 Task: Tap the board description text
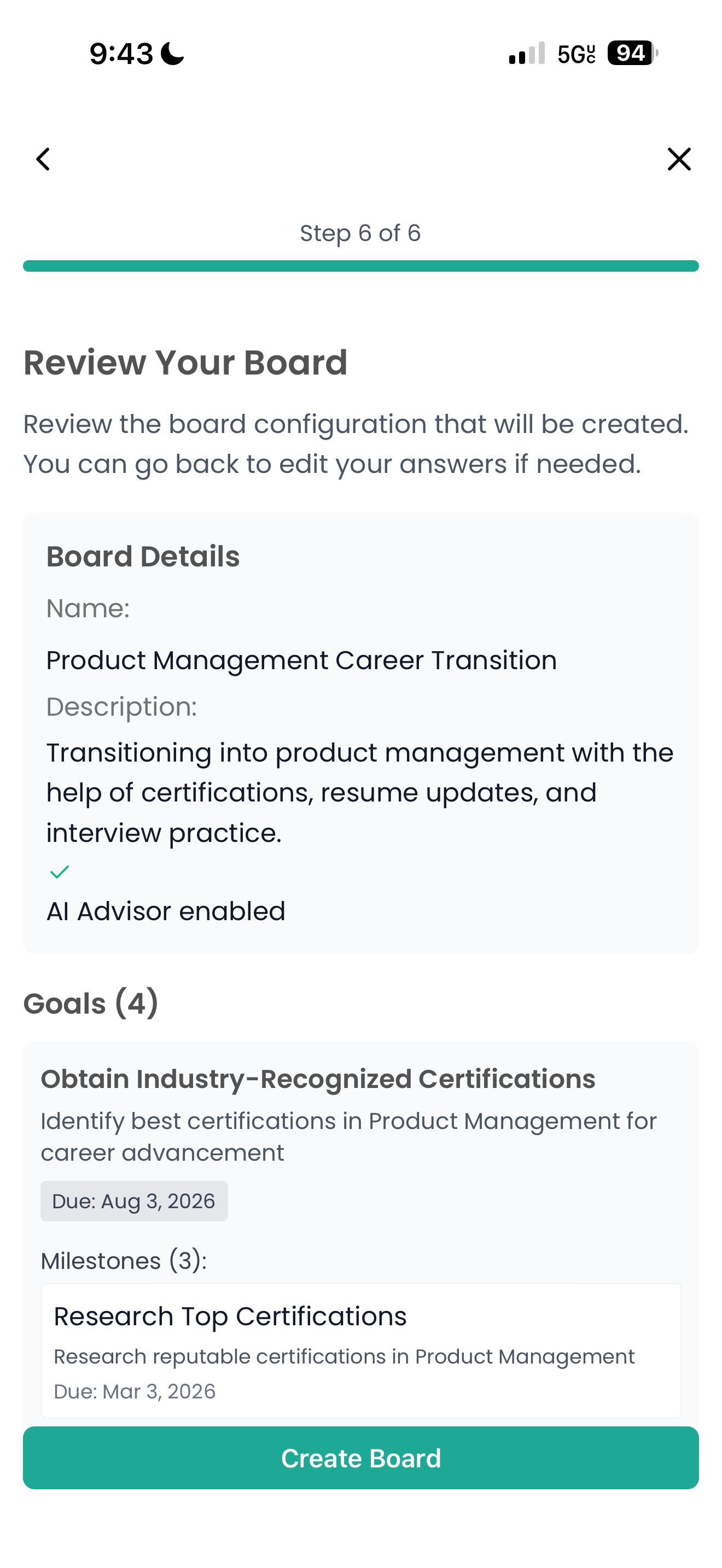click(x=359, y=792)
